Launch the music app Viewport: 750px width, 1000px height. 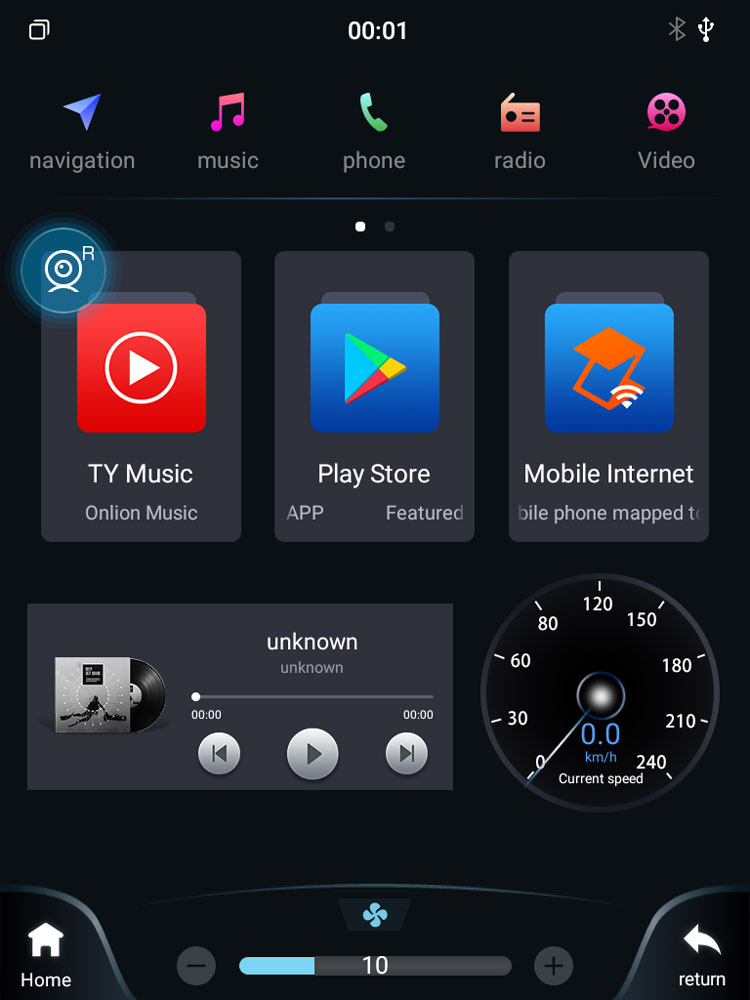pyautogui.click(x=228, y=132)
